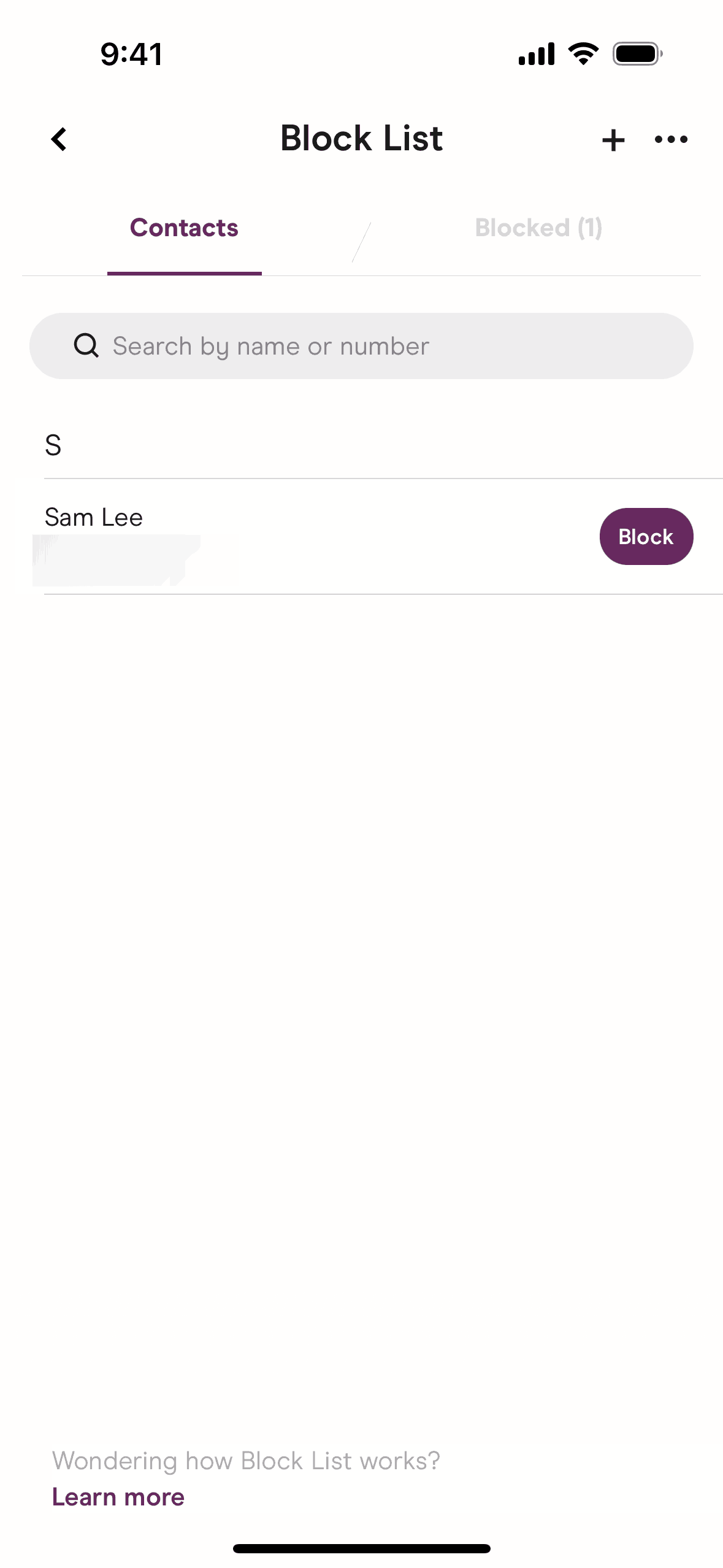Viewport: 723px width, 1568px height.
Task: Select the Contacts tab
Action: pyautogui.click(x=184, y=228)
